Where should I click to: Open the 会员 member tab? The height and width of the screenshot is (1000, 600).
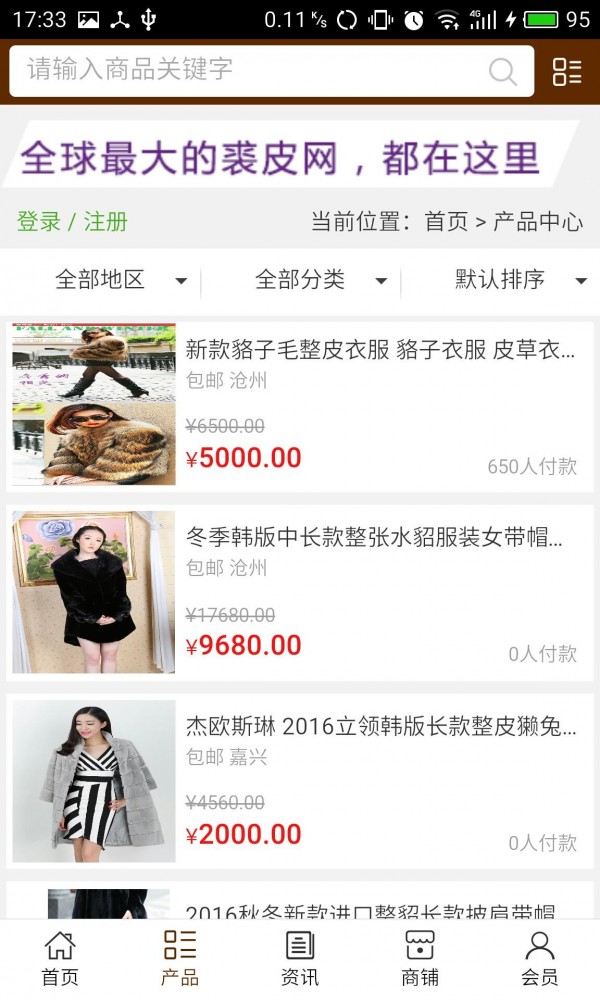click(x=540, y=958)
